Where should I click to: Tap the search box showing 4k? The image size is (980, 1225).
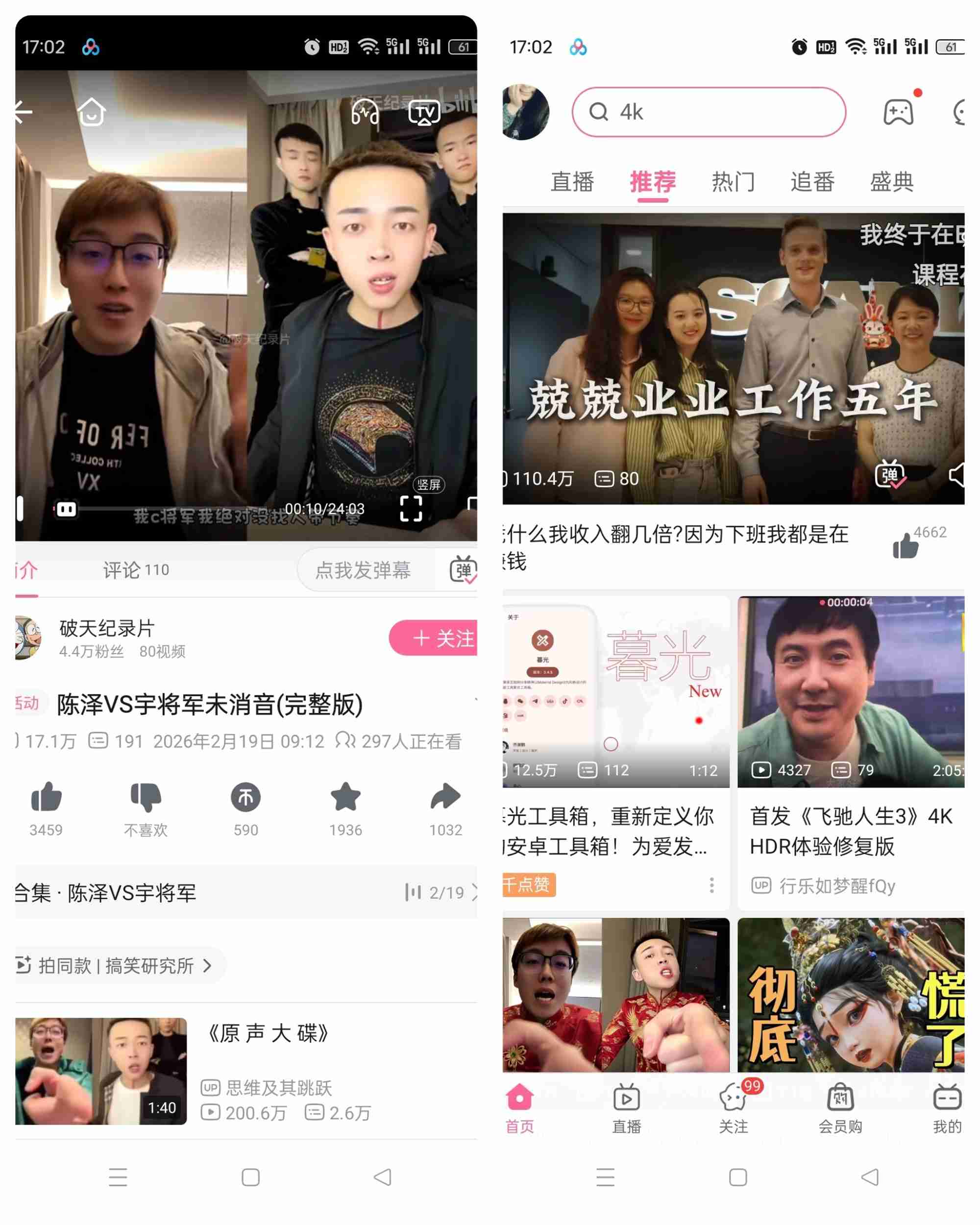pos(709,112)
